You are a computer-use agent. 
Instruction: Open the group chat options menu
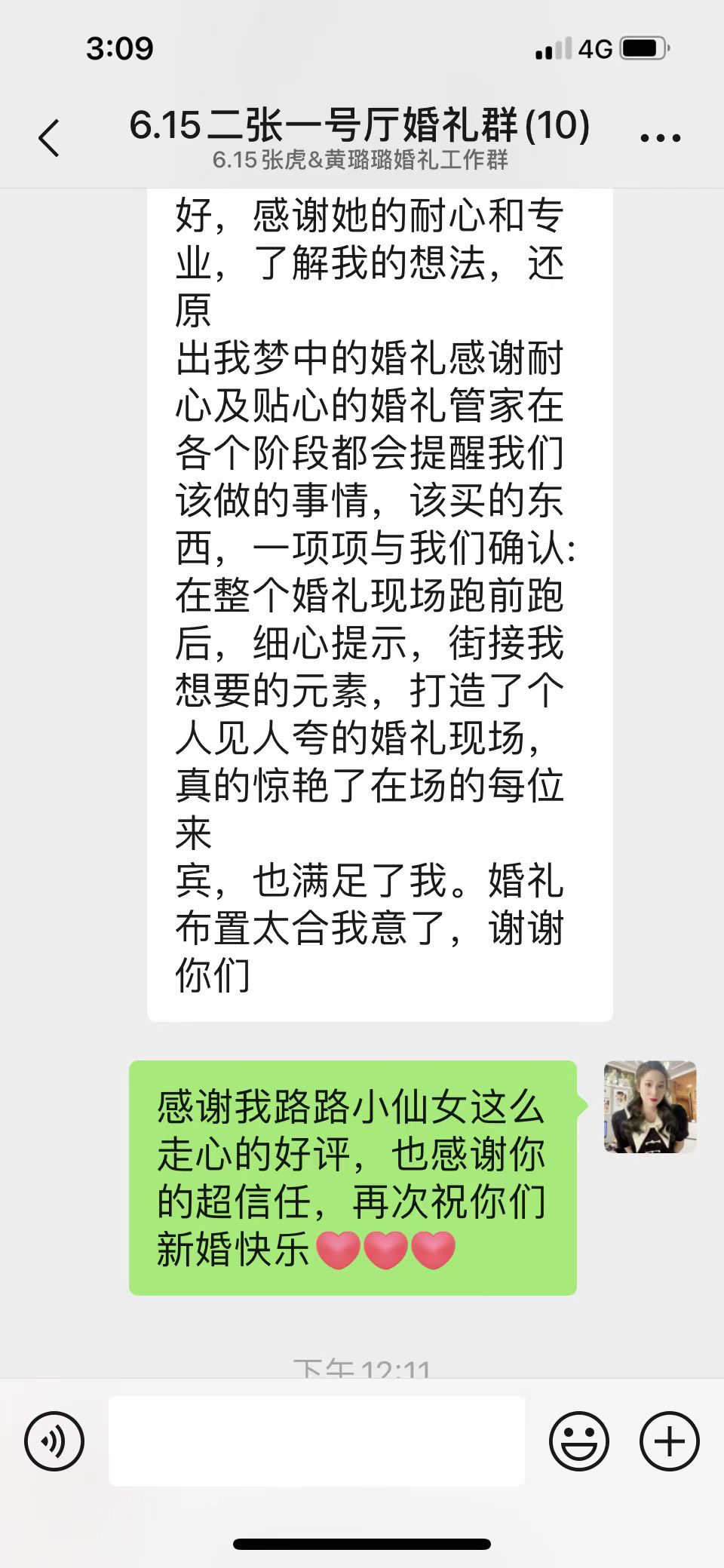pyautogui.click(x=660, y=138)
